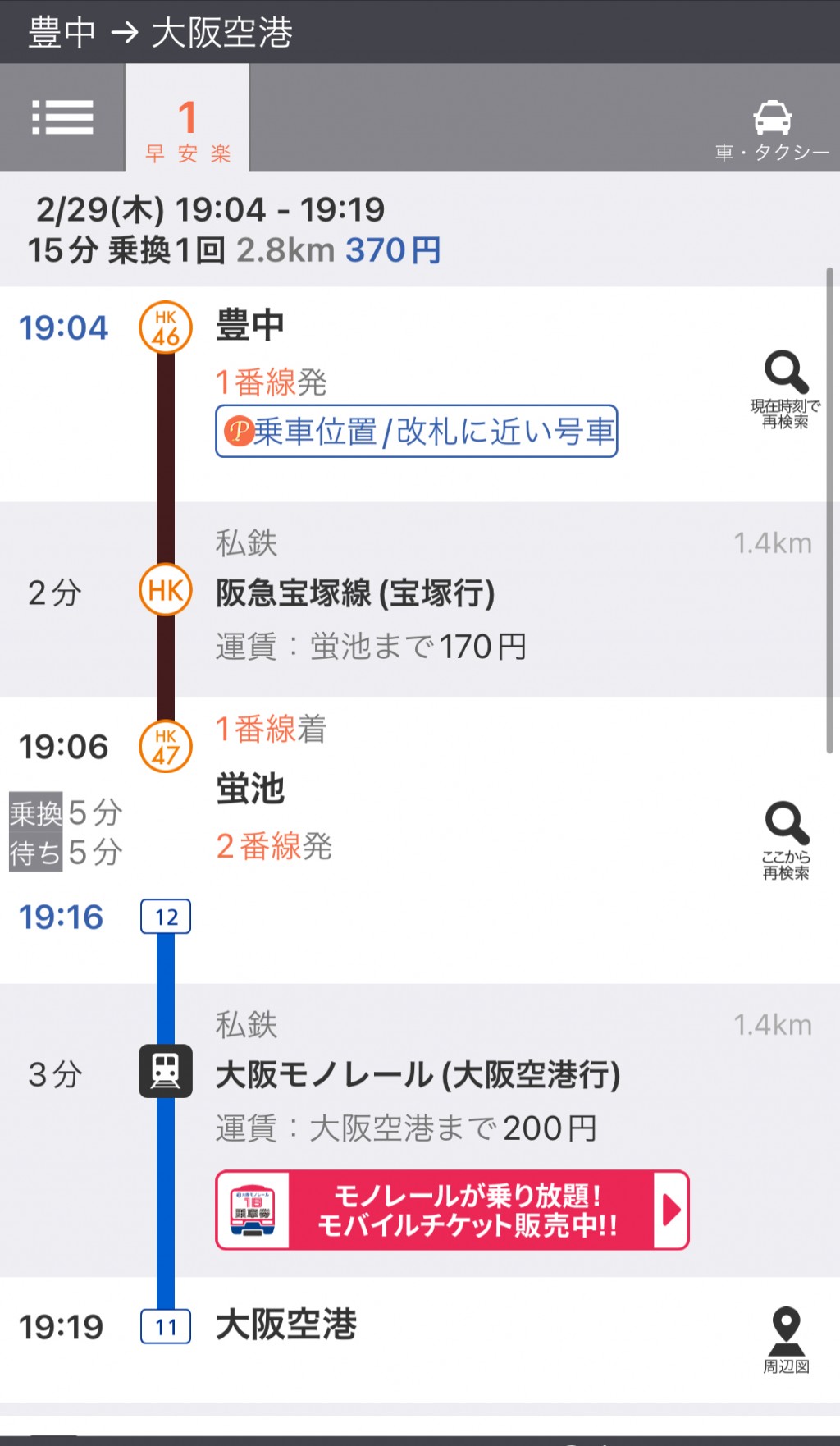Viewport: 840px width, 1446px height.
Task: Open 豊中 departure station details
Action: click(x=250, y=325)
